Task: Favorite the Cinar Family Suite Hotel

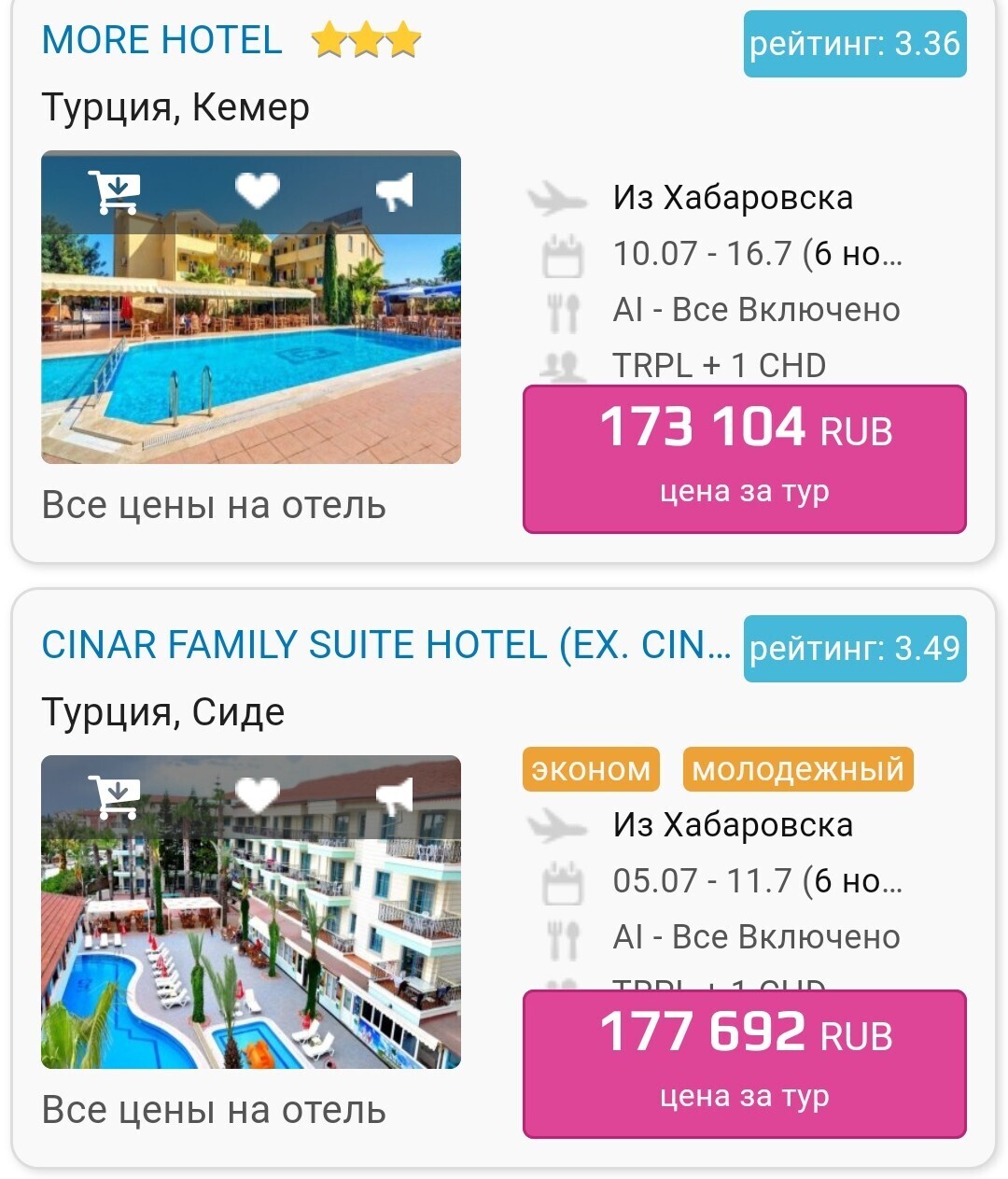Action: click(x=257, y=794)
